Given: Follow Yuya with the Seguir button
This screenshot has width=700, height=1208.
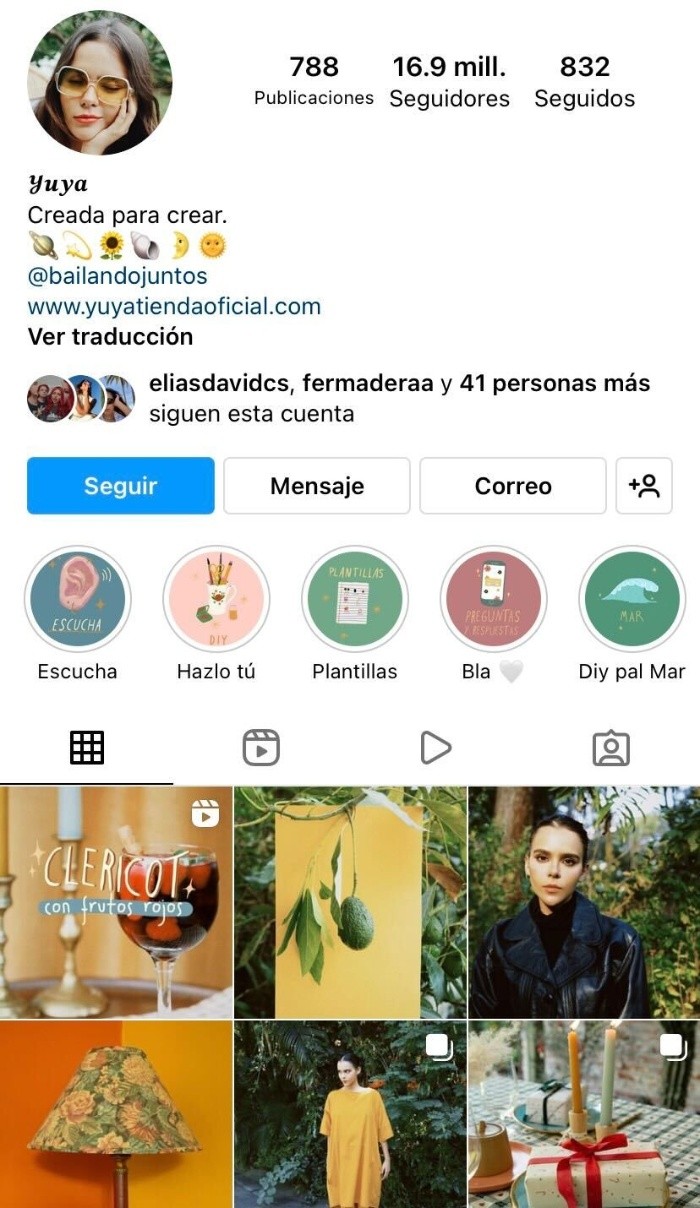Looking at the screenshot, I should pyautogui.click(x=120, y=486).
